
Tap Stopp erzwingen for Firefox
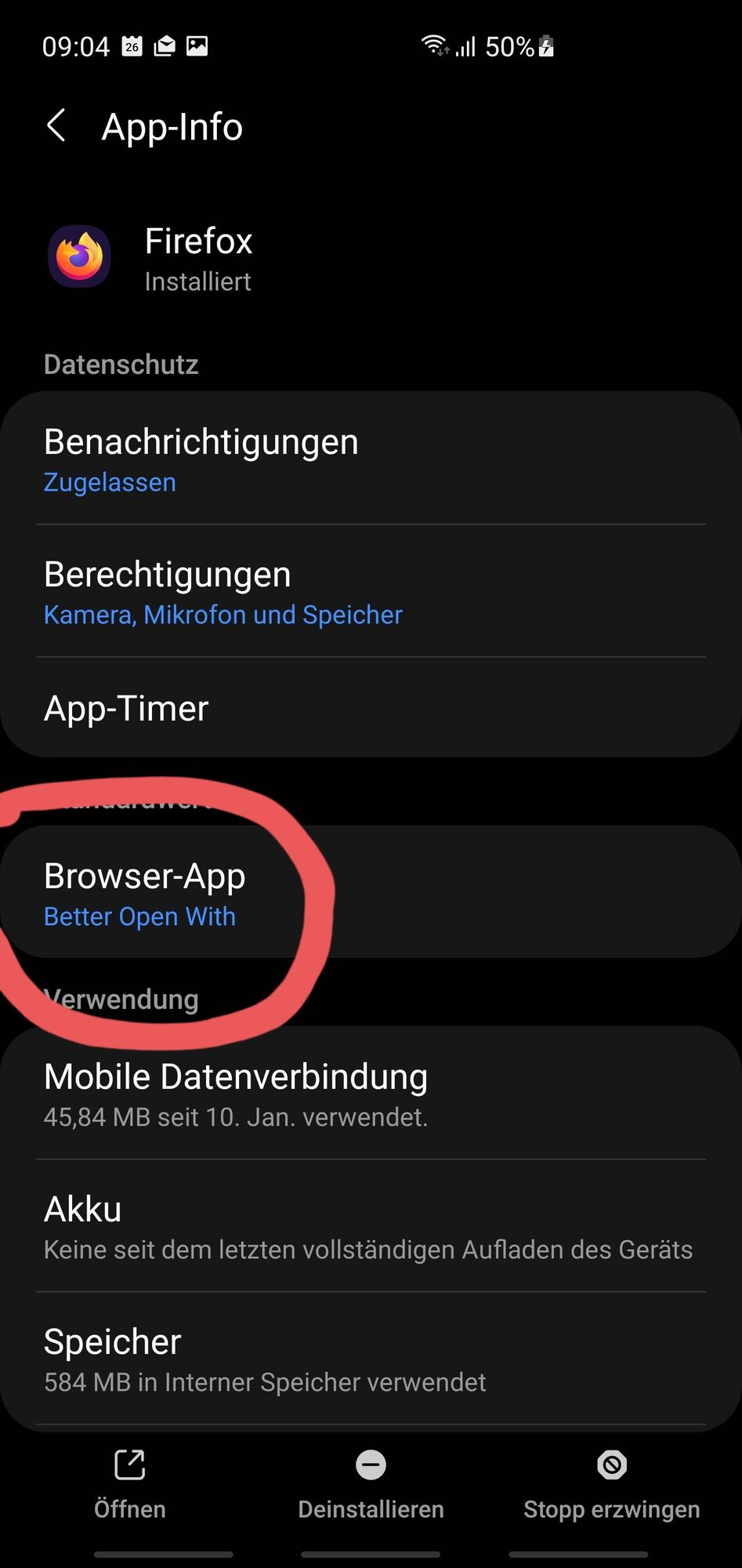click(611, 1483)
